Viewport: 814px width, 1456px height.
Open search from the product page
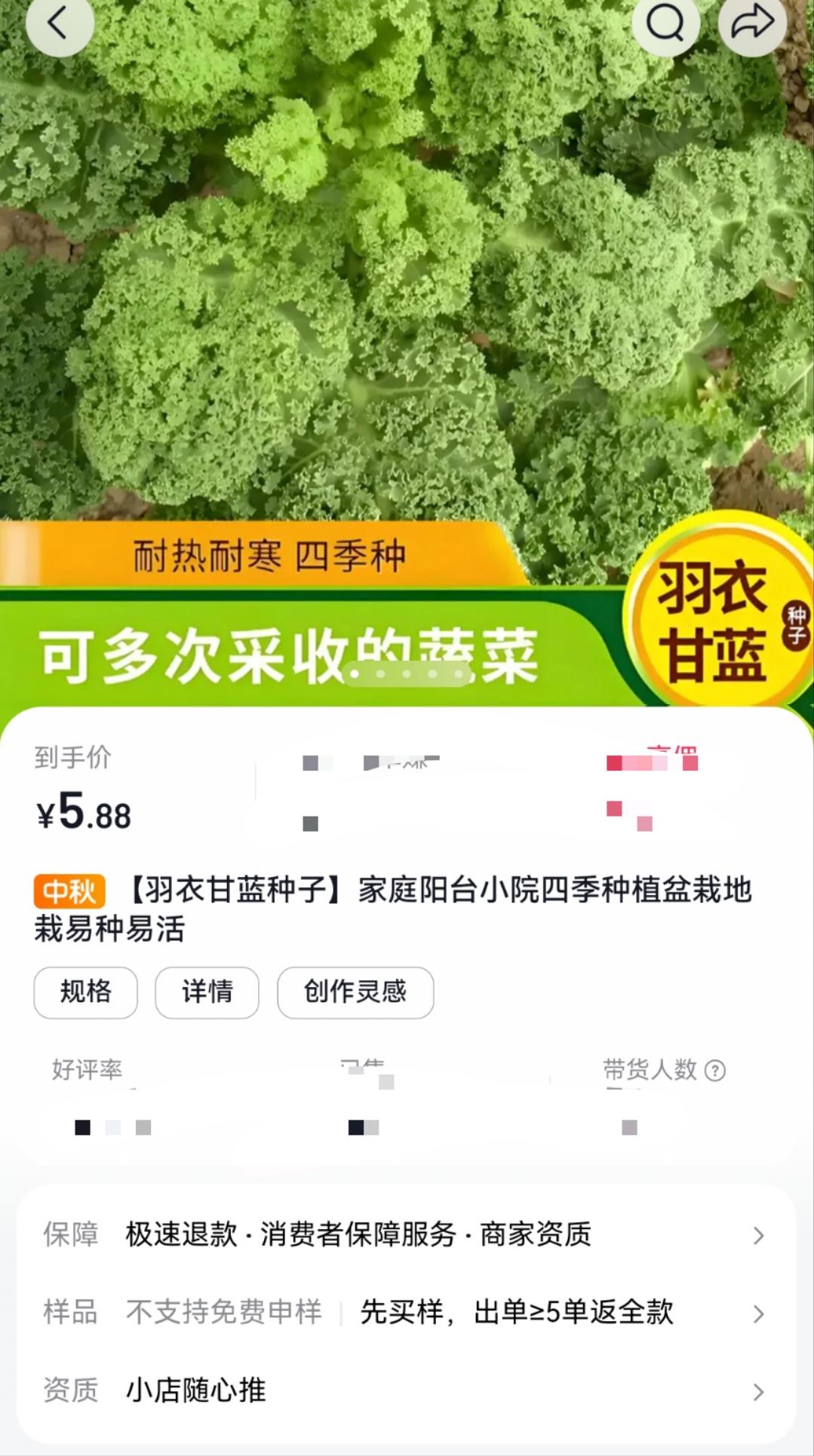[x=665, y=24]
